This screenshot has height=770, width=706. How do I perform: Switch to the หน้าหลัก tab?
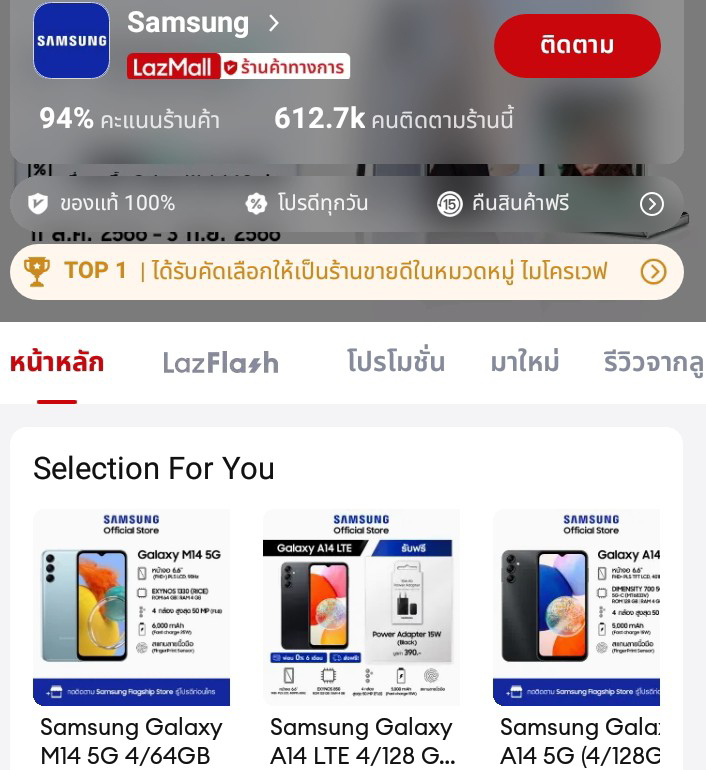(x=57, y=362)
